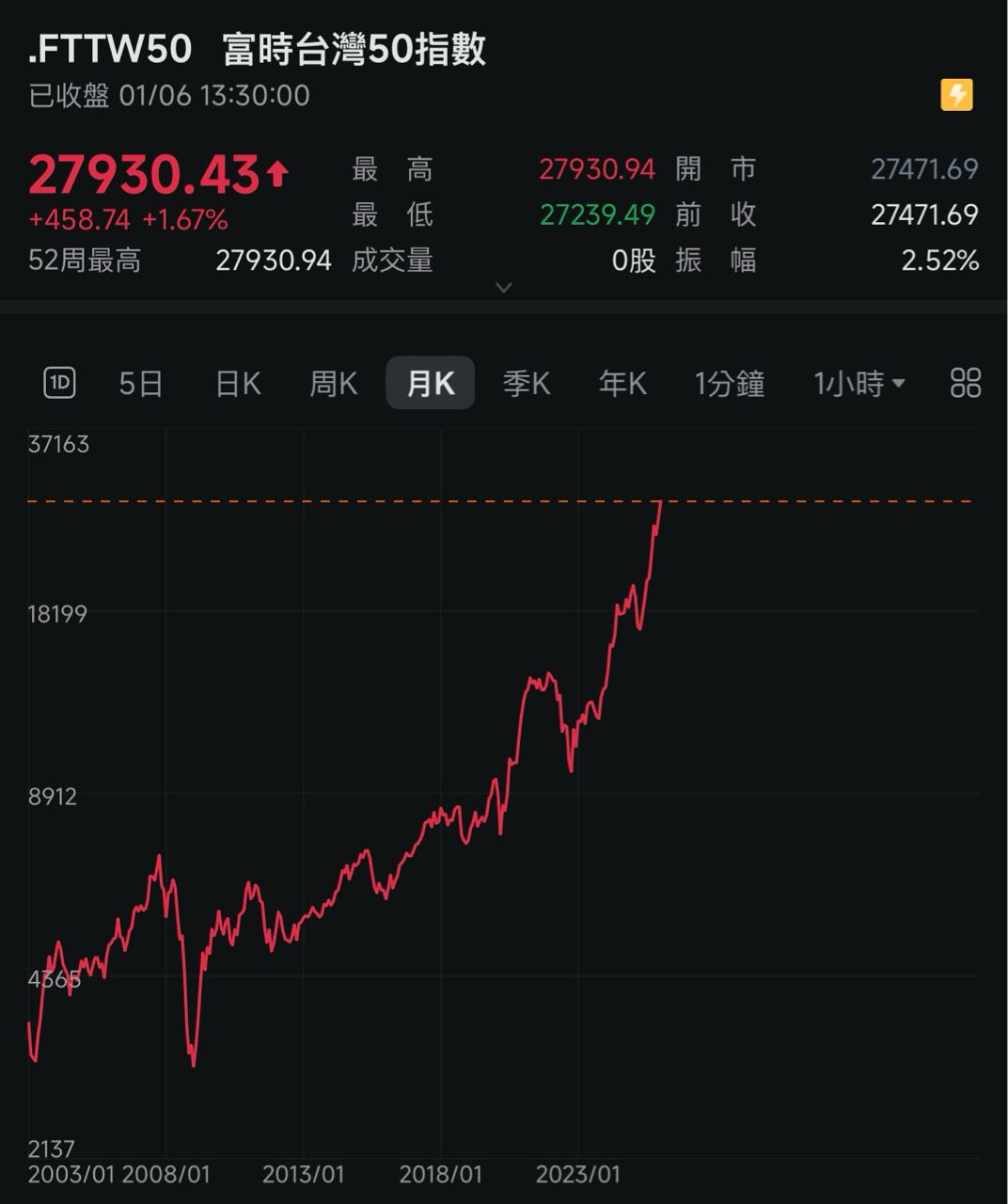This screenshot has height=1204, width=1008.
Task: Switch to the 日K chart
Action: [x=238, y=384]
